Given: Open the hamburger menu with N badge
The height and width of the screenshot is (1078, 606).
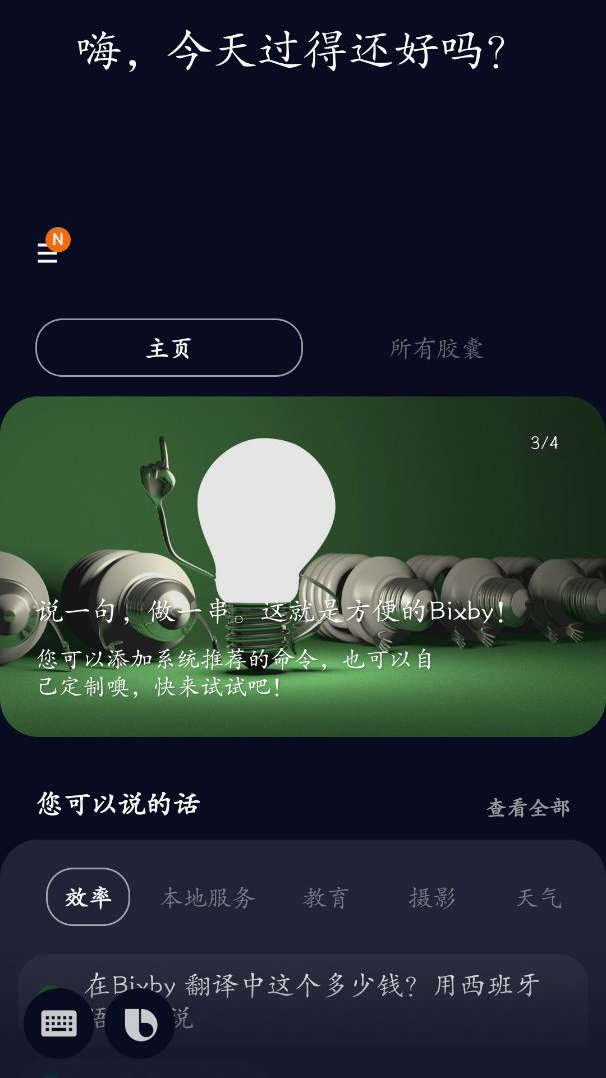Looking at the screenshot, I should click(x=48, y=253).
